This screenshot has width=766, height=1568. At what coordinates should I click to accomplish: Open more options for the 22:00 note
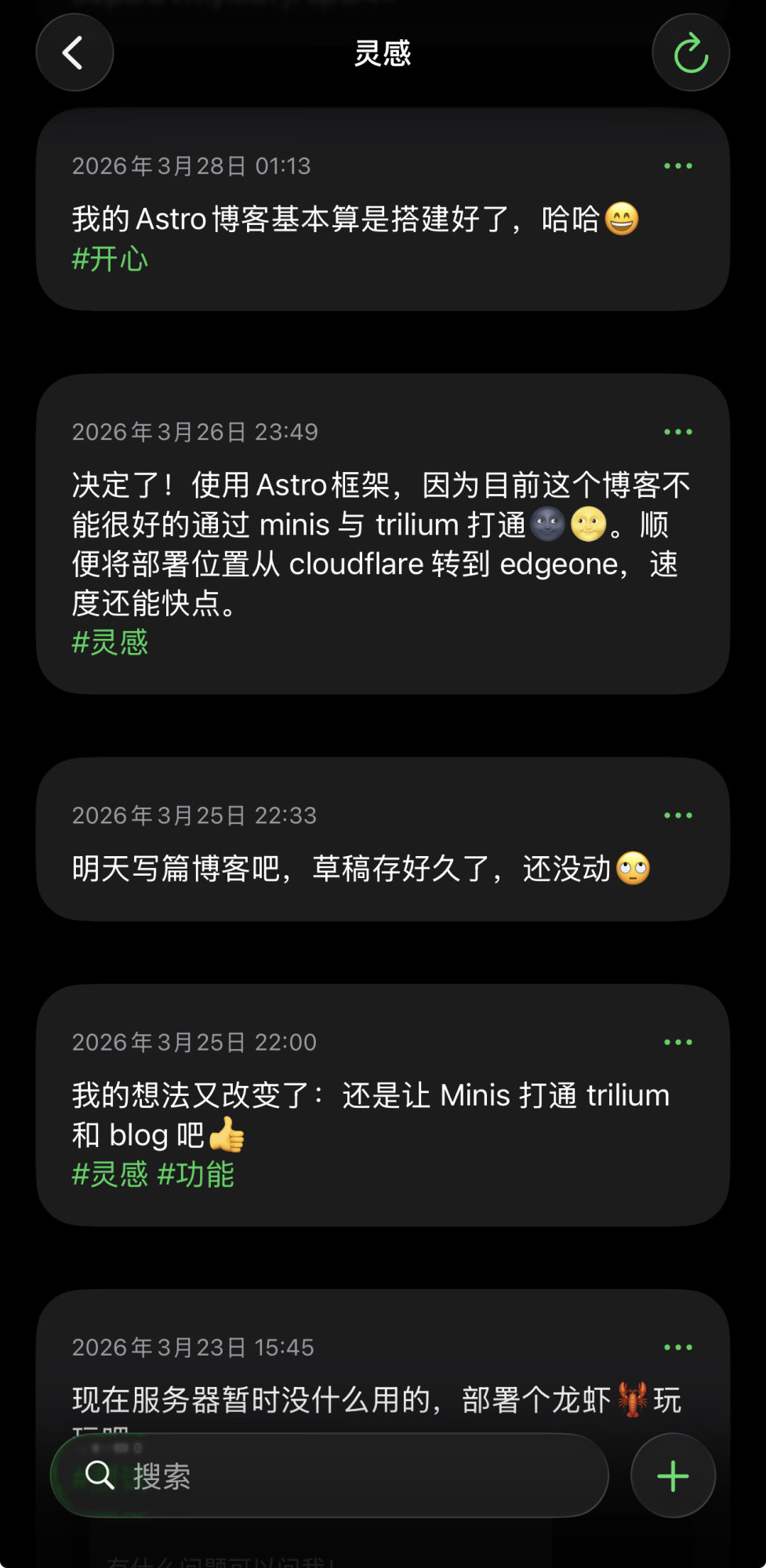pos(677,1042)
